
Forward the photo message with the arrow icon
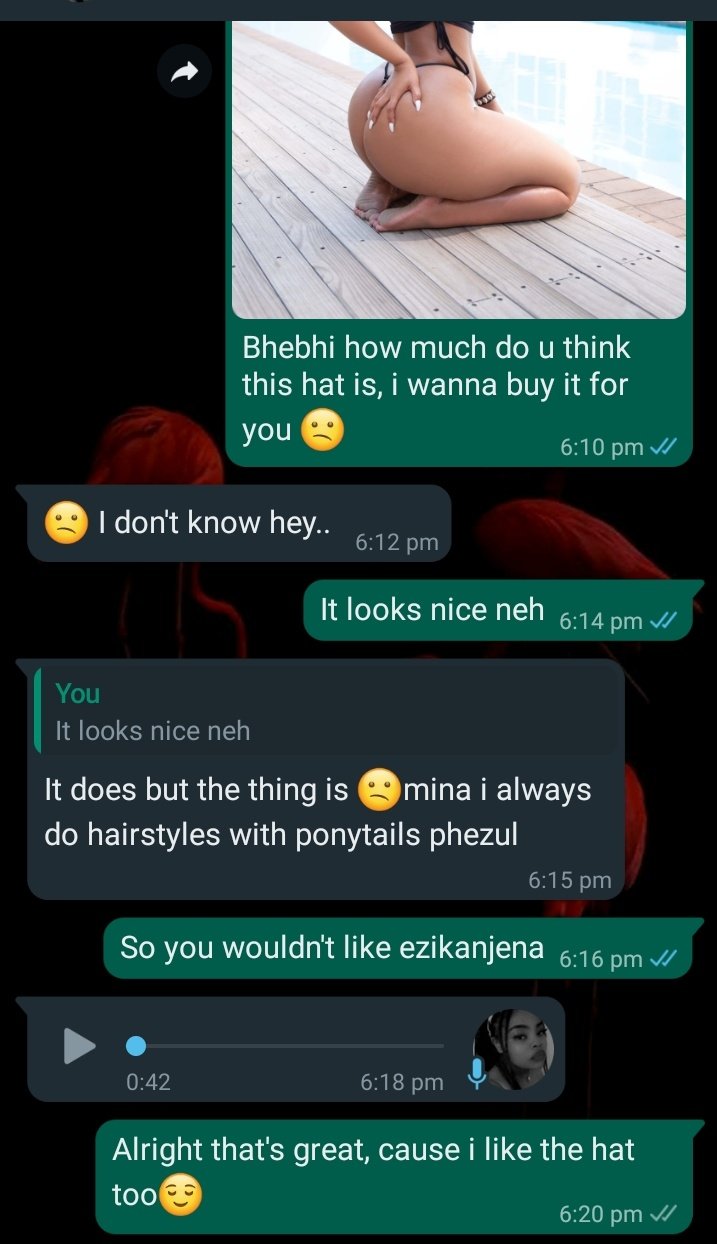pos(184,71)
